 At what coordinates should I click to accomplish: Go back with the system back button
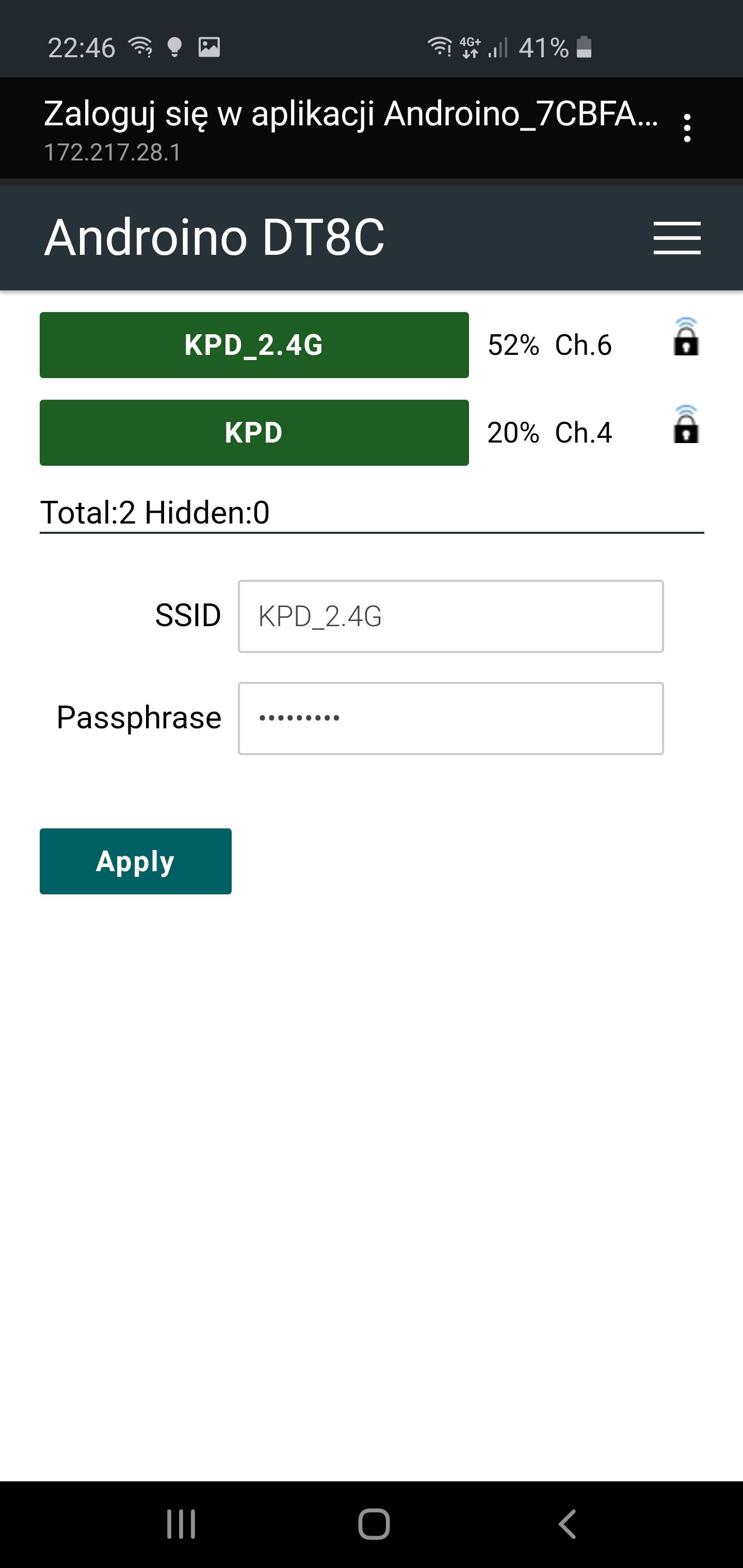pos(567,1524)
